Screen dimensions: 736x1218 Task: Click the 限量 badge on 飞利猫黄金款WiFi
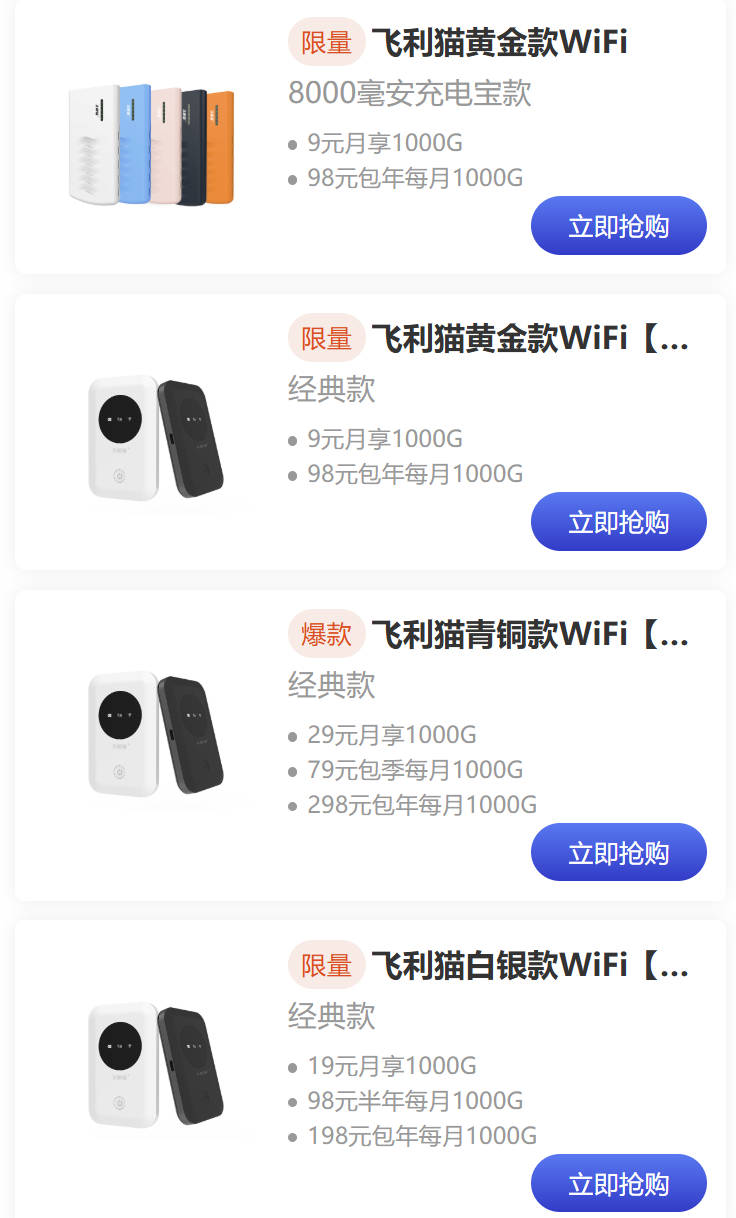(326, 42)
